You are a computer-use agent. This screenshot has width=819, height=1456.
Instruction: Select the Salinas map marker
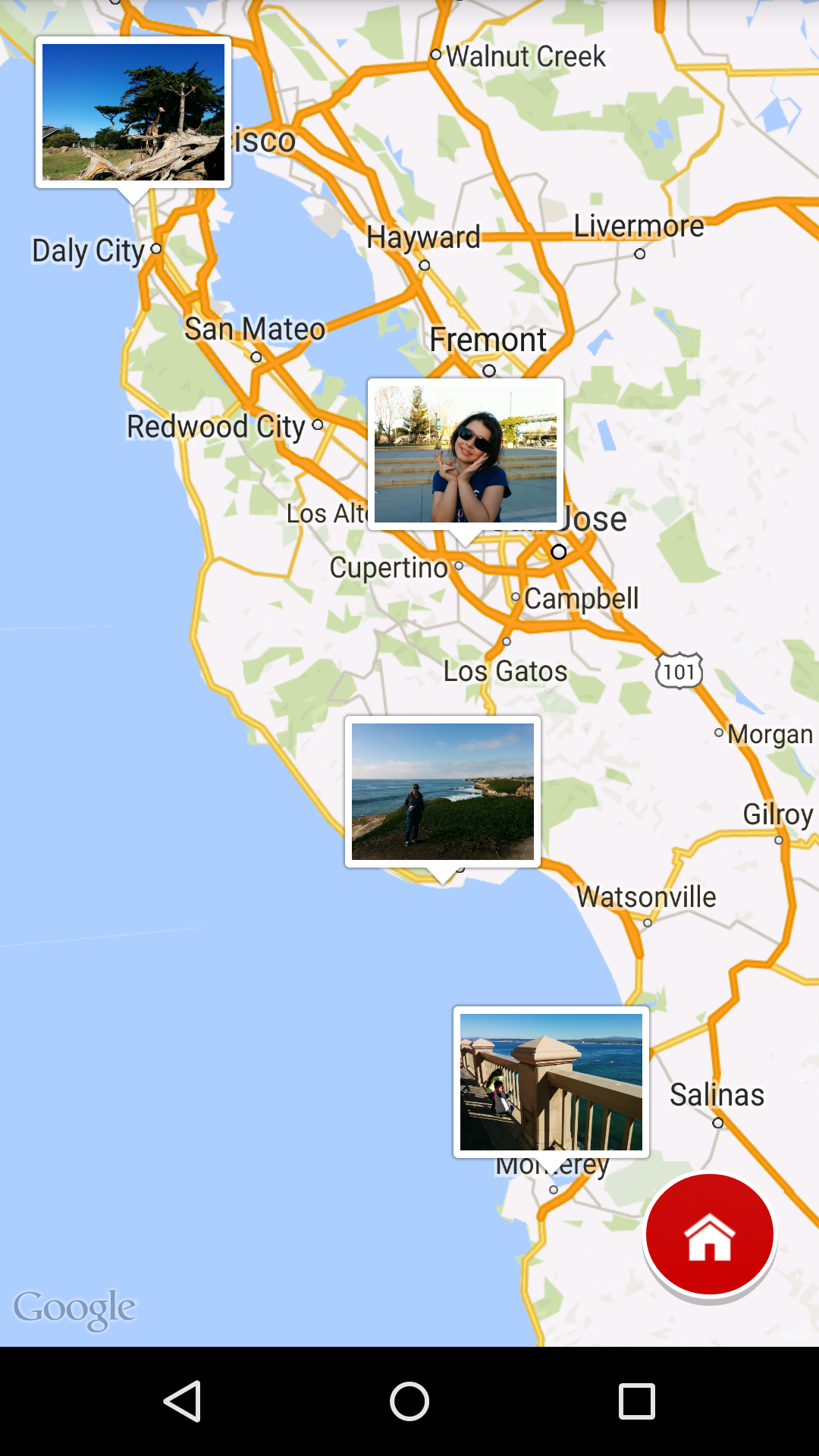tap(717, 1124)
